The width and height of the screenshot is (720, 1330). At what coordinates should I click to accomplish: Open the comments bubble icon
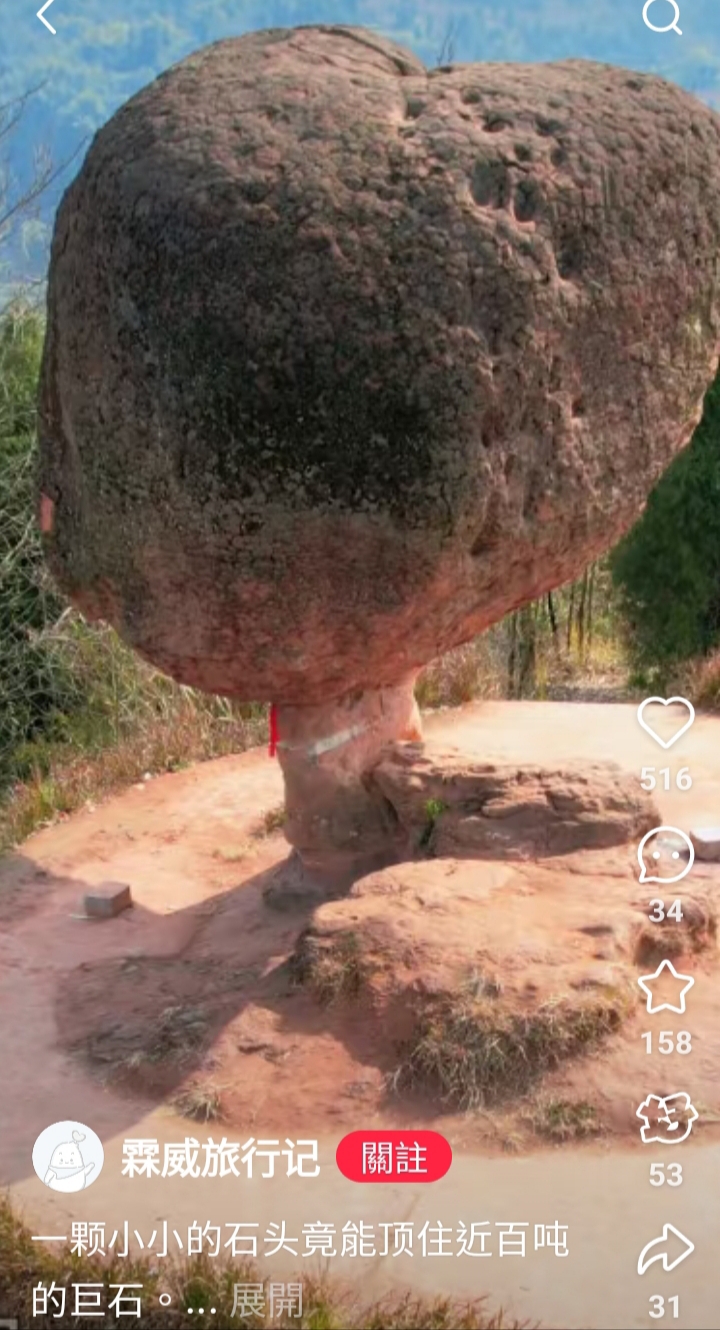[666, 855]
